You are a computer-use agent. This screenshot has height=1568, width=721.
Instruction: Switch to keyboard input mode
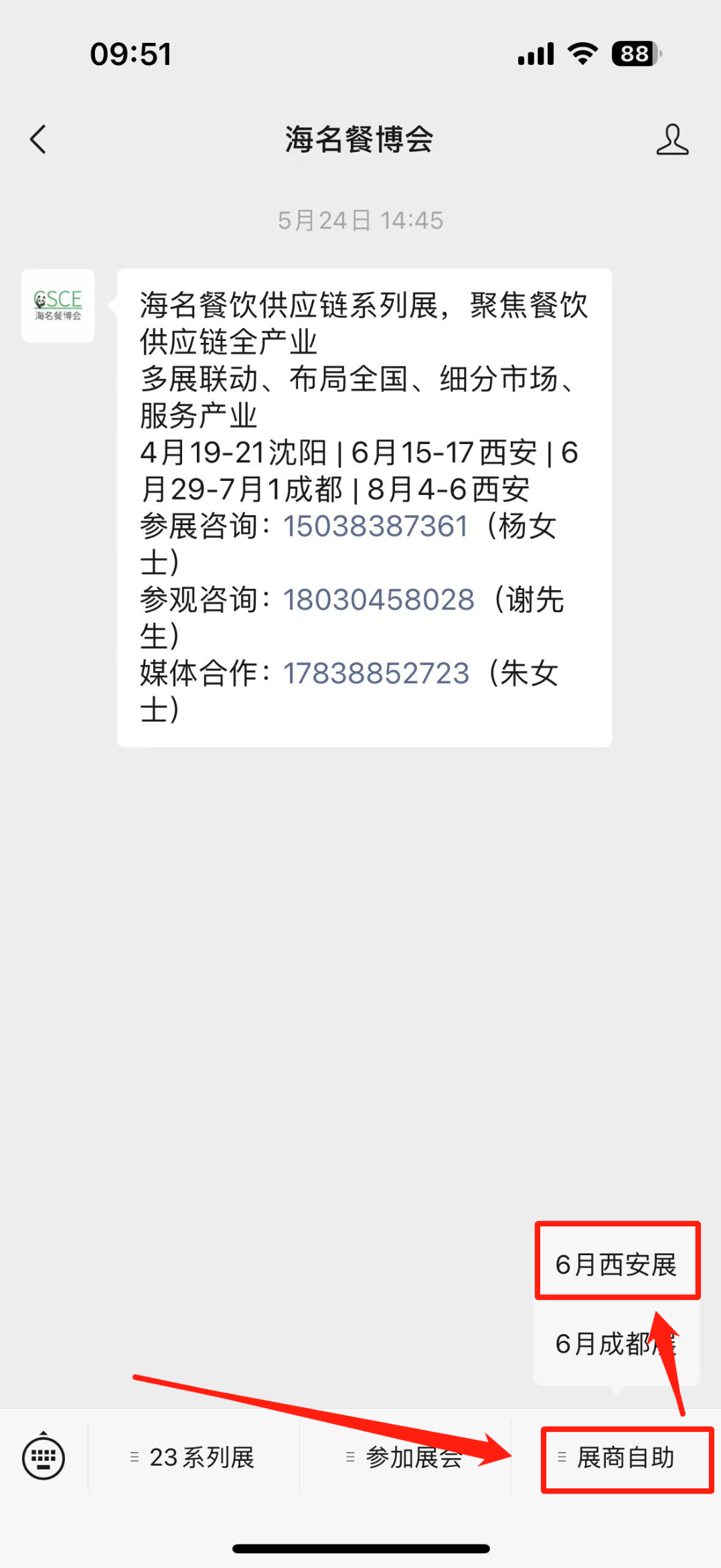44,1457
